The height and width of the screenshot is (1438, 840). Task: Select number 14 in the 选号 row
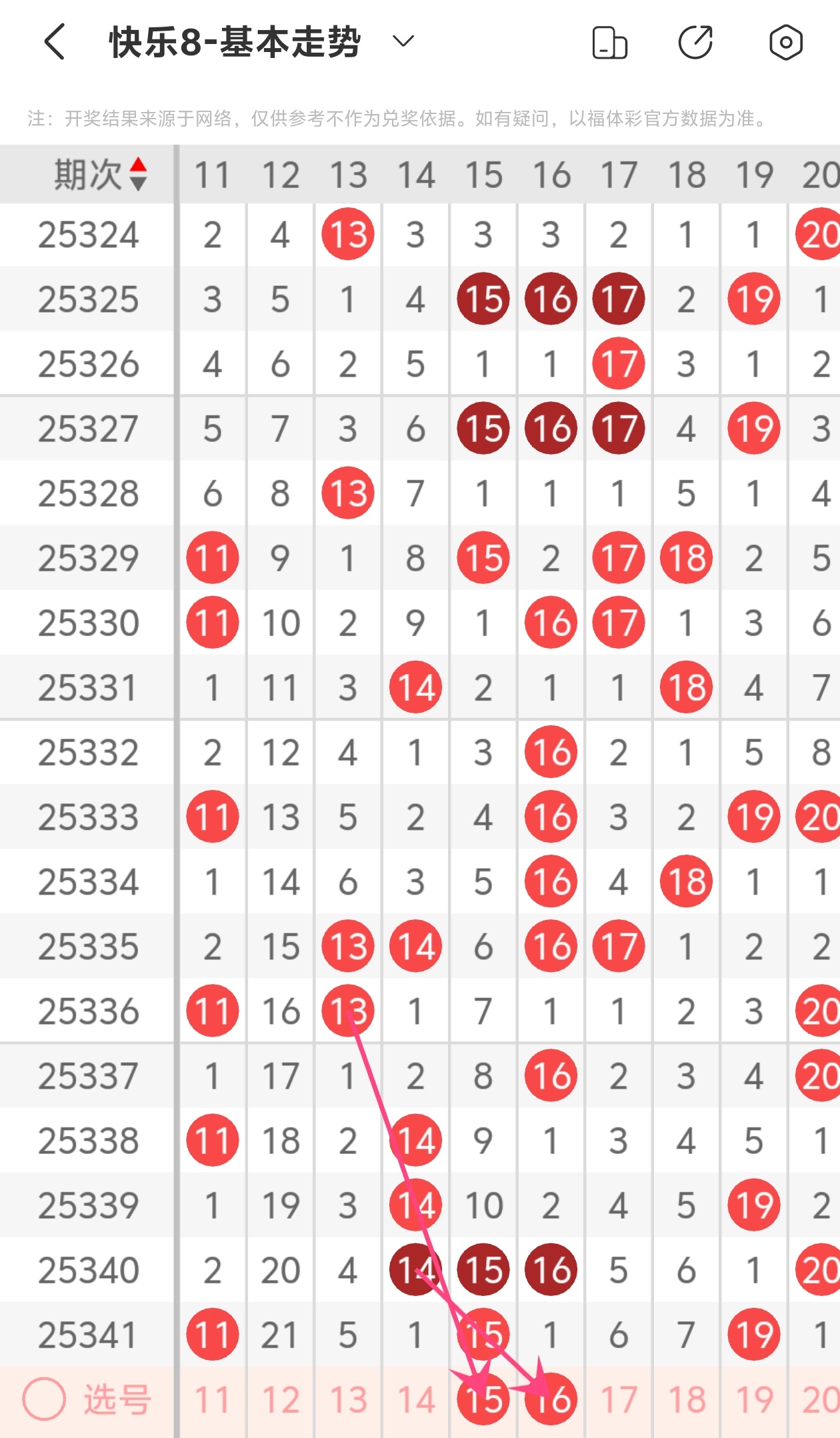click(416, 1400)
